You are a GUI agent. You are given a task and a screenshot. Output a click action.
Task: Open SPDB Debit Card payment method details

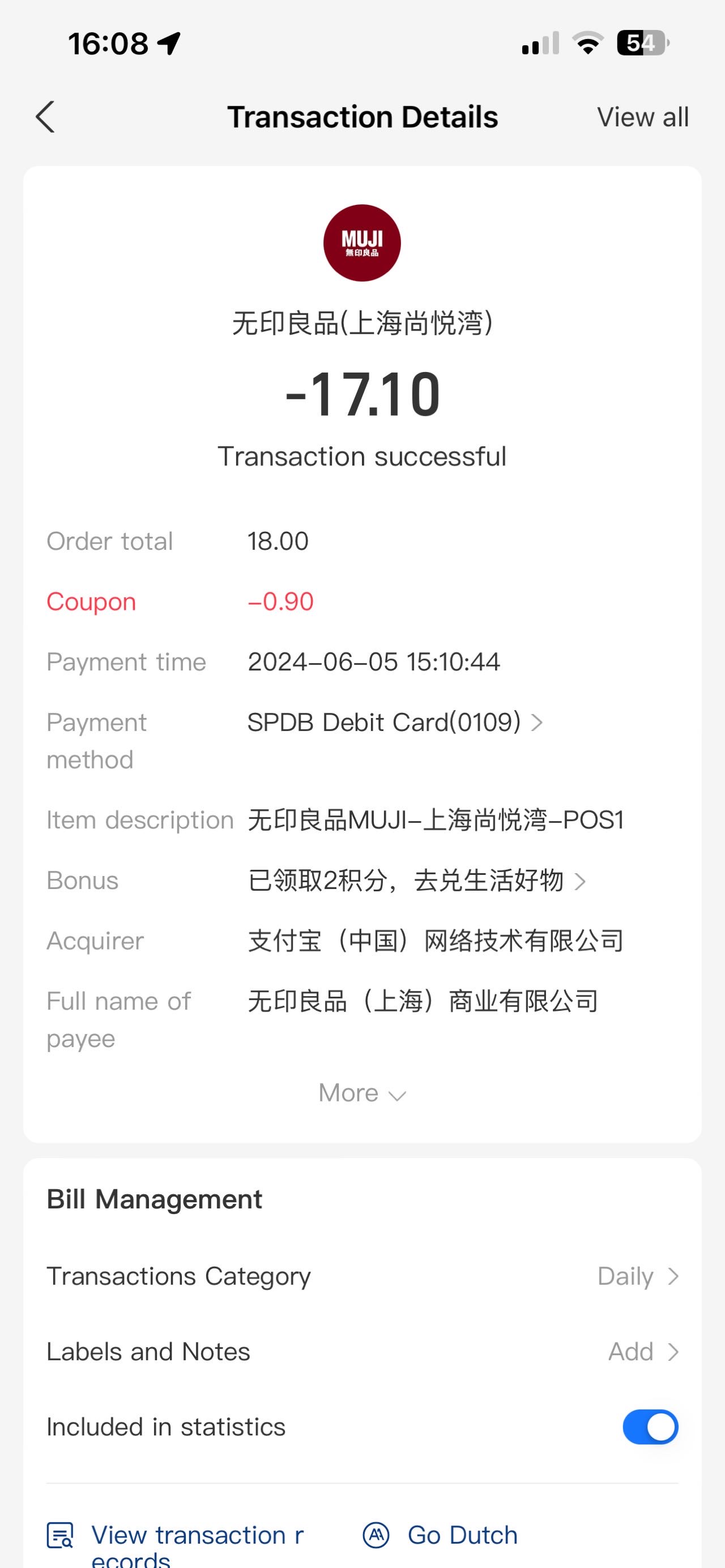click(x=395, y=723)
